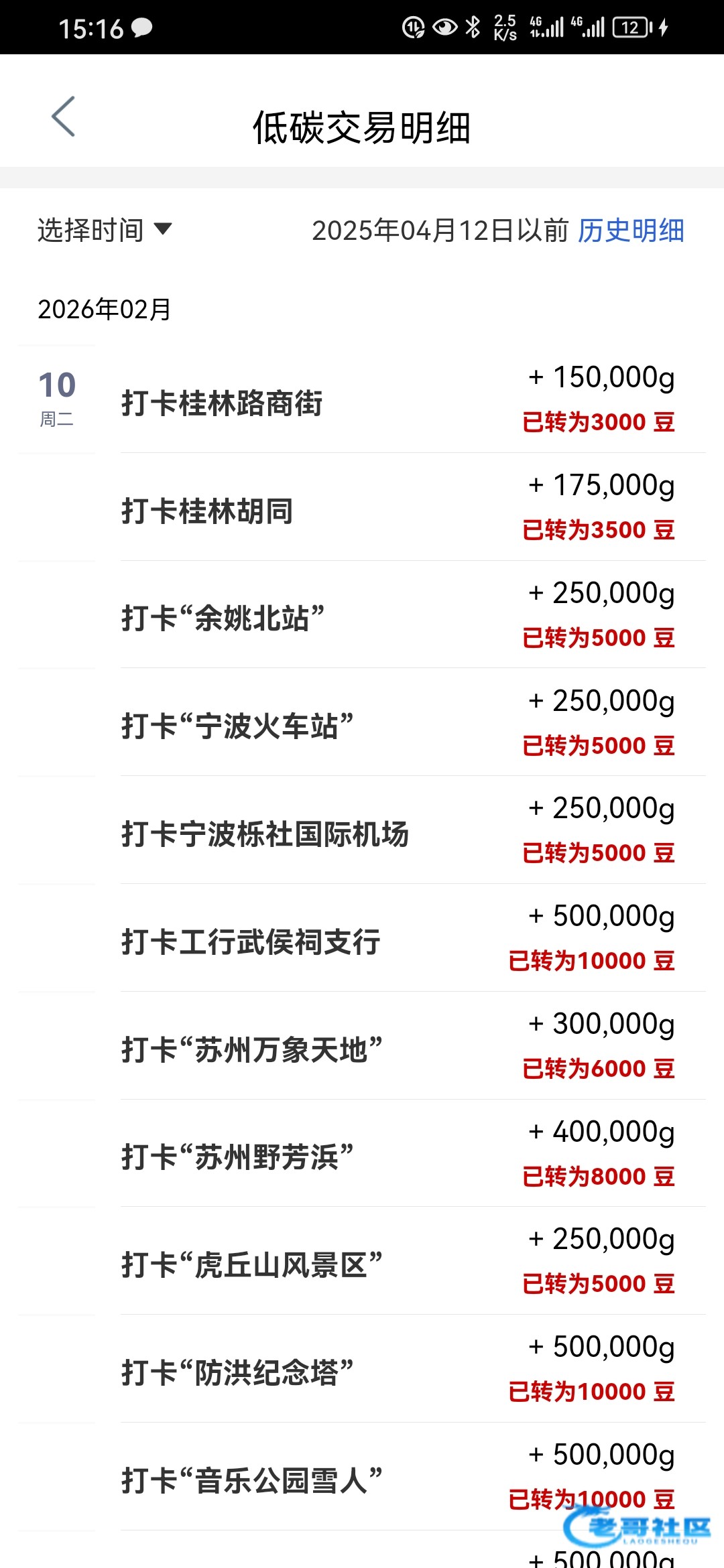The image size is (724, 1568).
Task: Go back from 低碳交易明细 page
Action: click(x=64, y=117)
